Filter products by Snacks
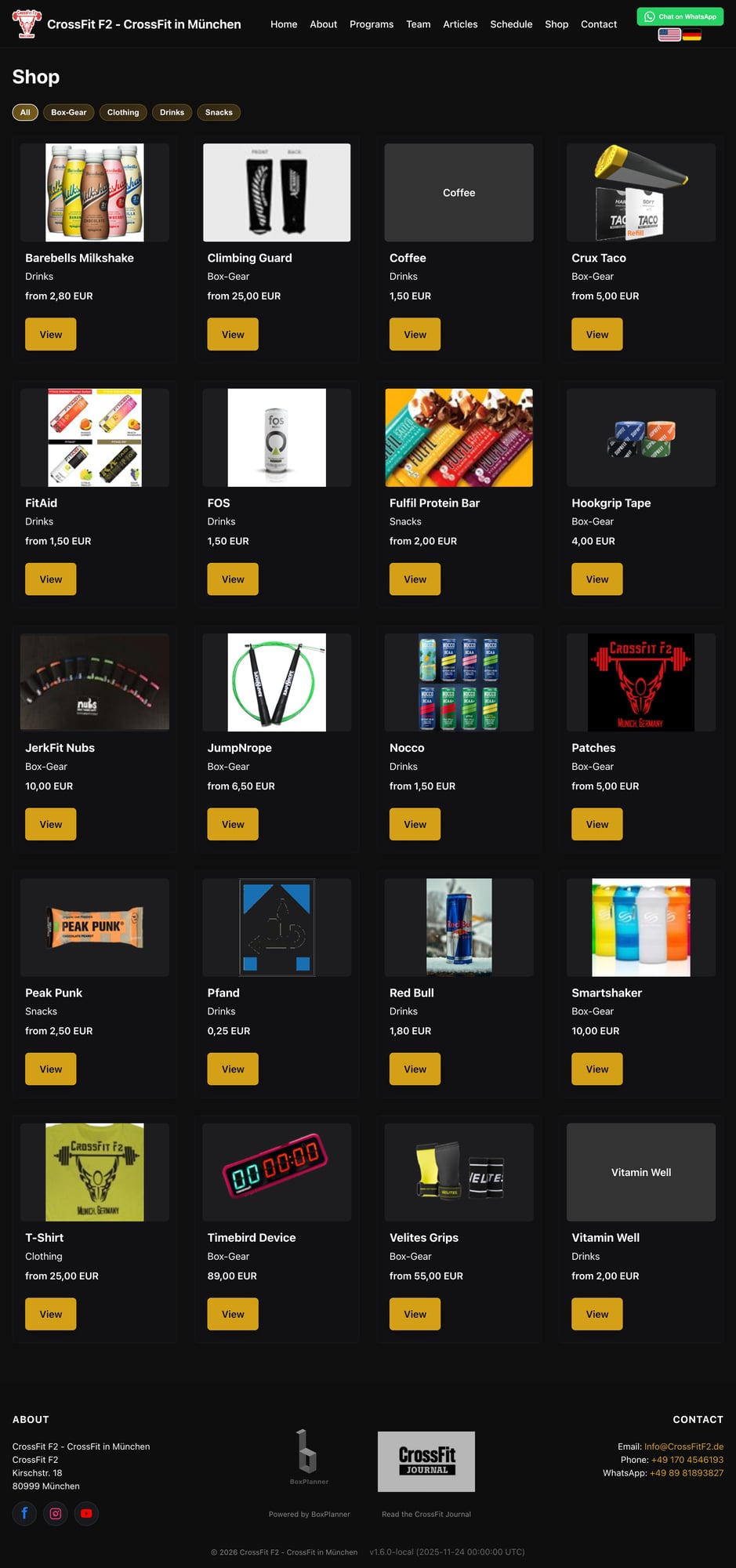The height and width of the screenshot is (1568, 736). (x=219, y=112)
